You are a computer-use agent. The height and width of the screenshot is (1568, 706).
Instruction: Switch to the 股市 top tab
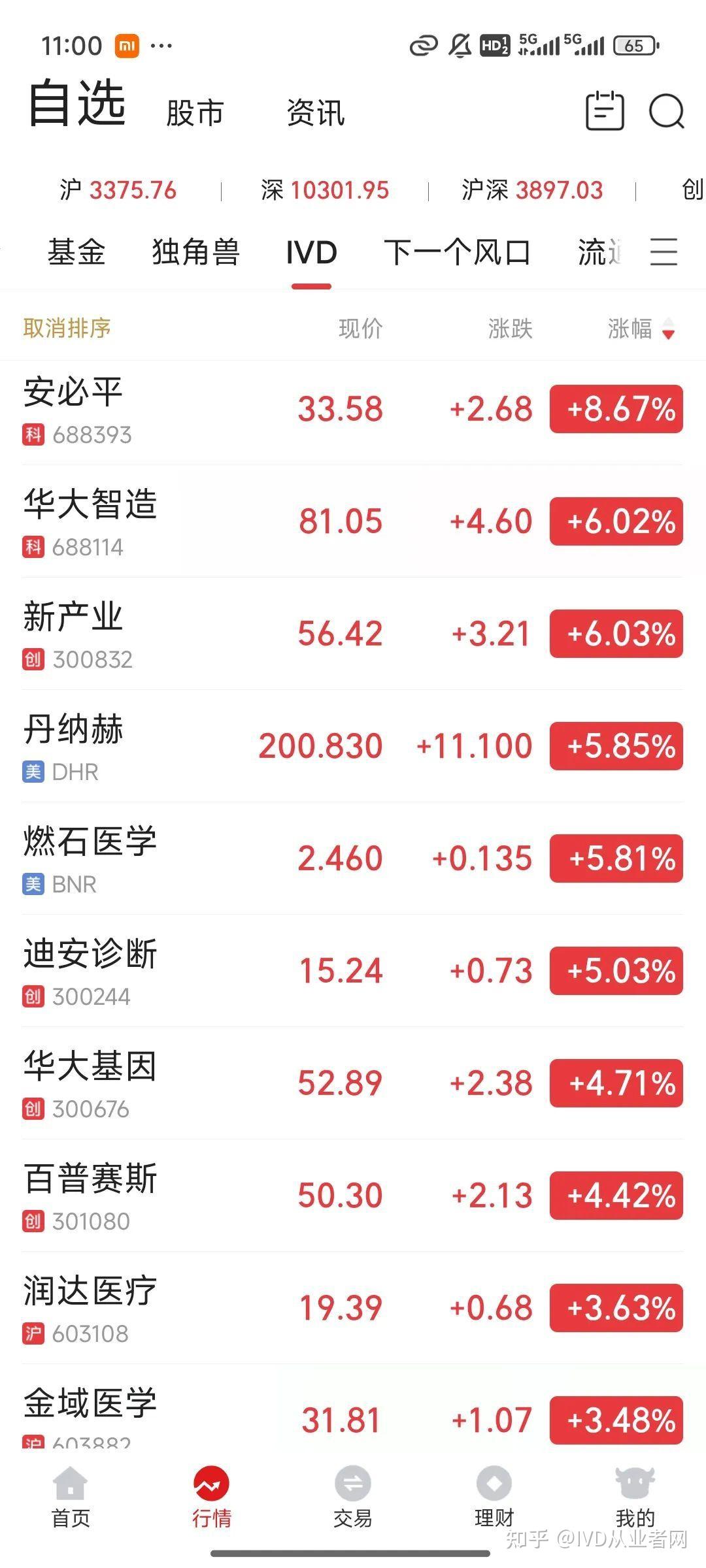click(x=195, y=112)
